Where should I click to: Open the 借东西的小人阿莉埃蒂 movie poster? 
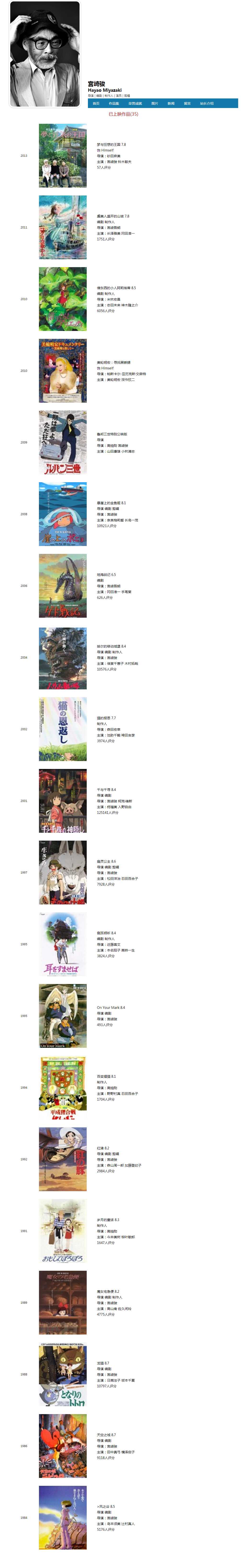tap(63, 299)
